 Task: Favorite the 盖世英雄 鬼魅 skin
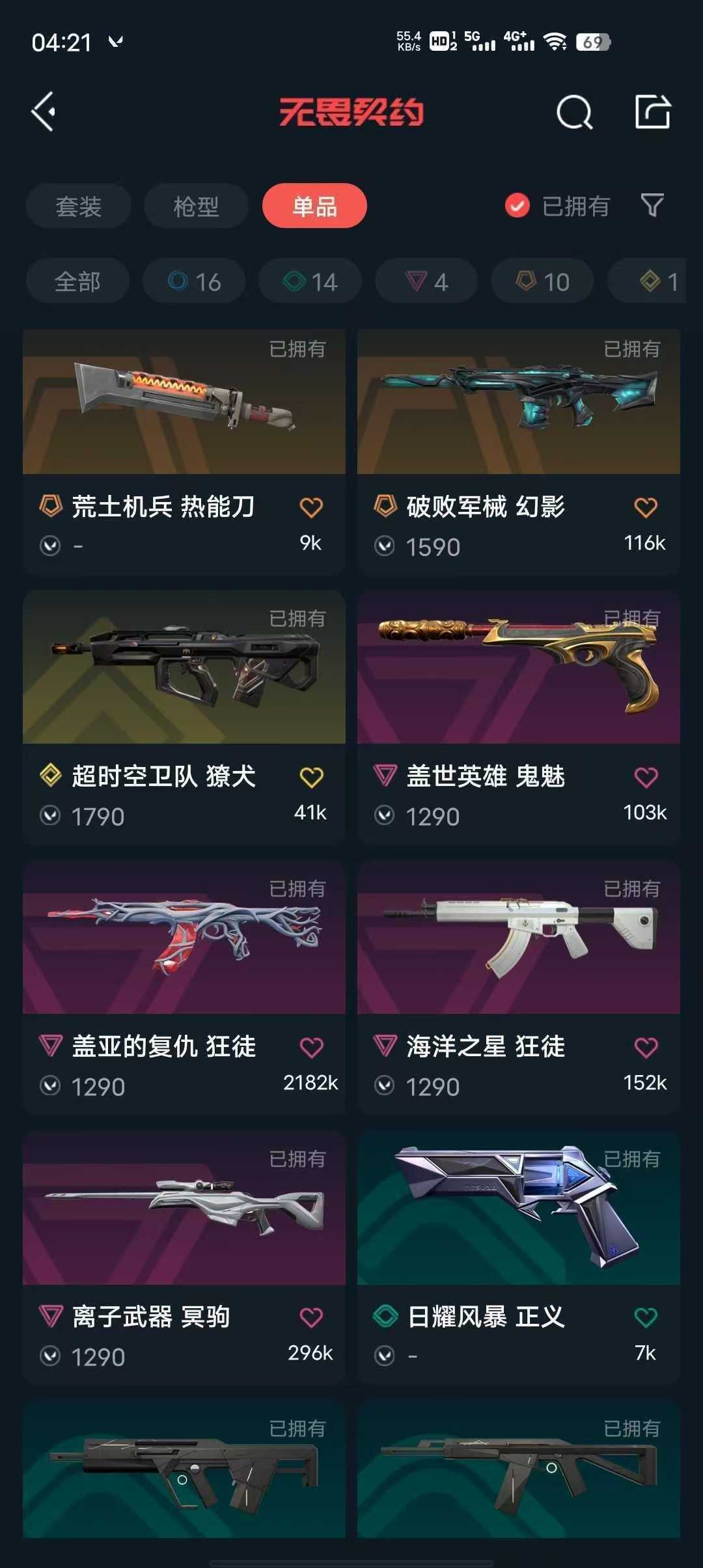(646, 777)
